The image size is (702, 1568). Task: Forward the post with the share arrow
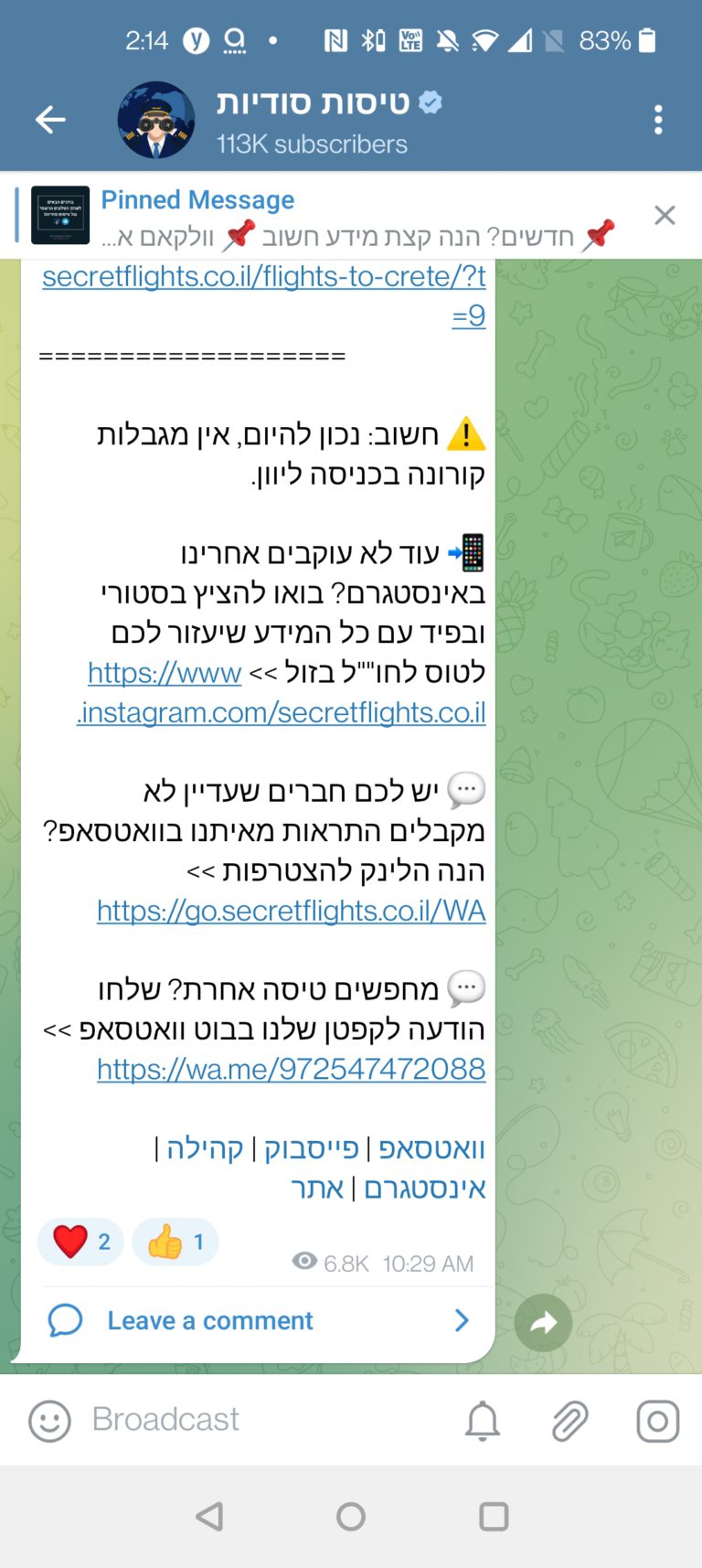544,1322
